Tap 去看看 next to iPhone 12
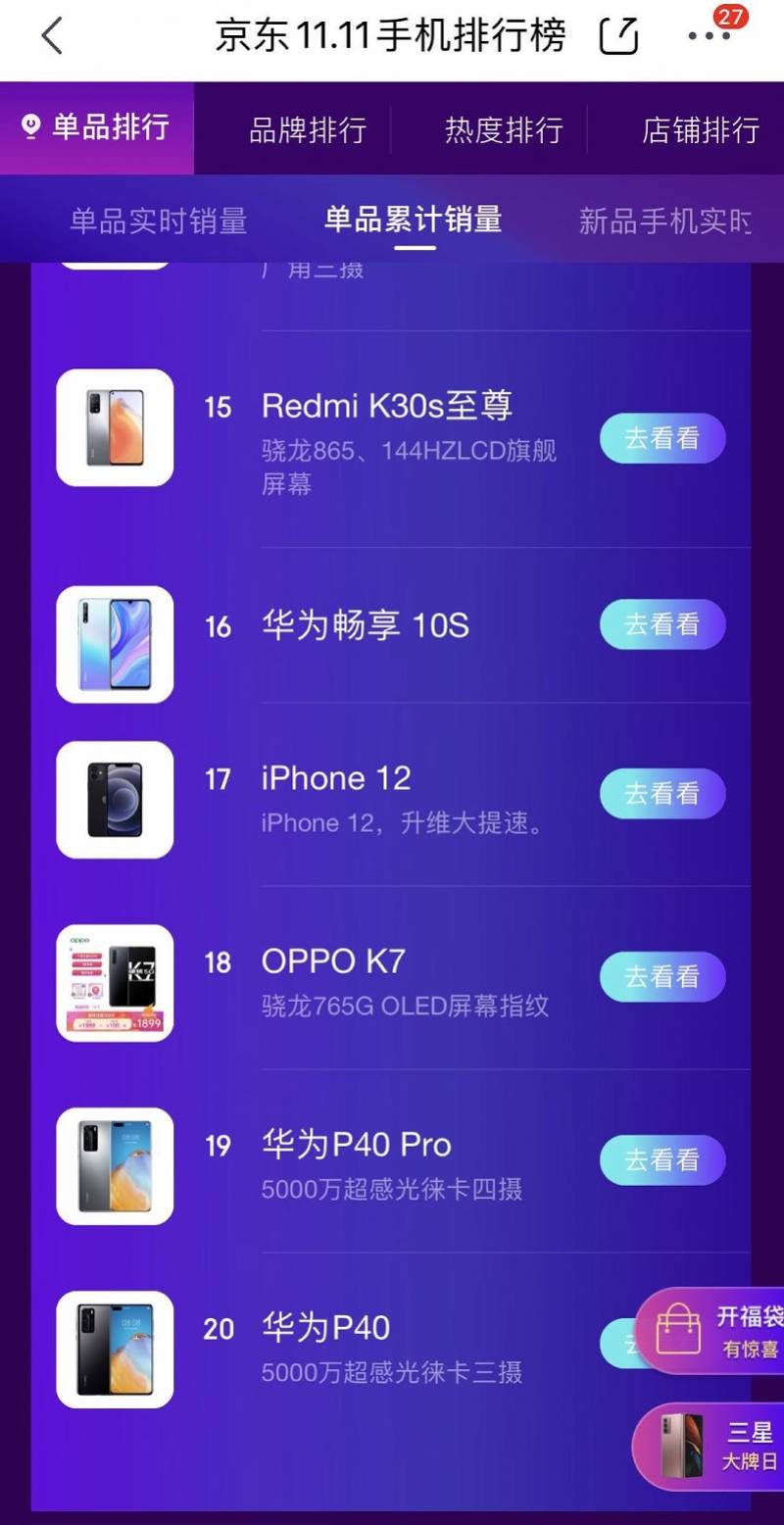784x1525 pixels. coord(662,793)
